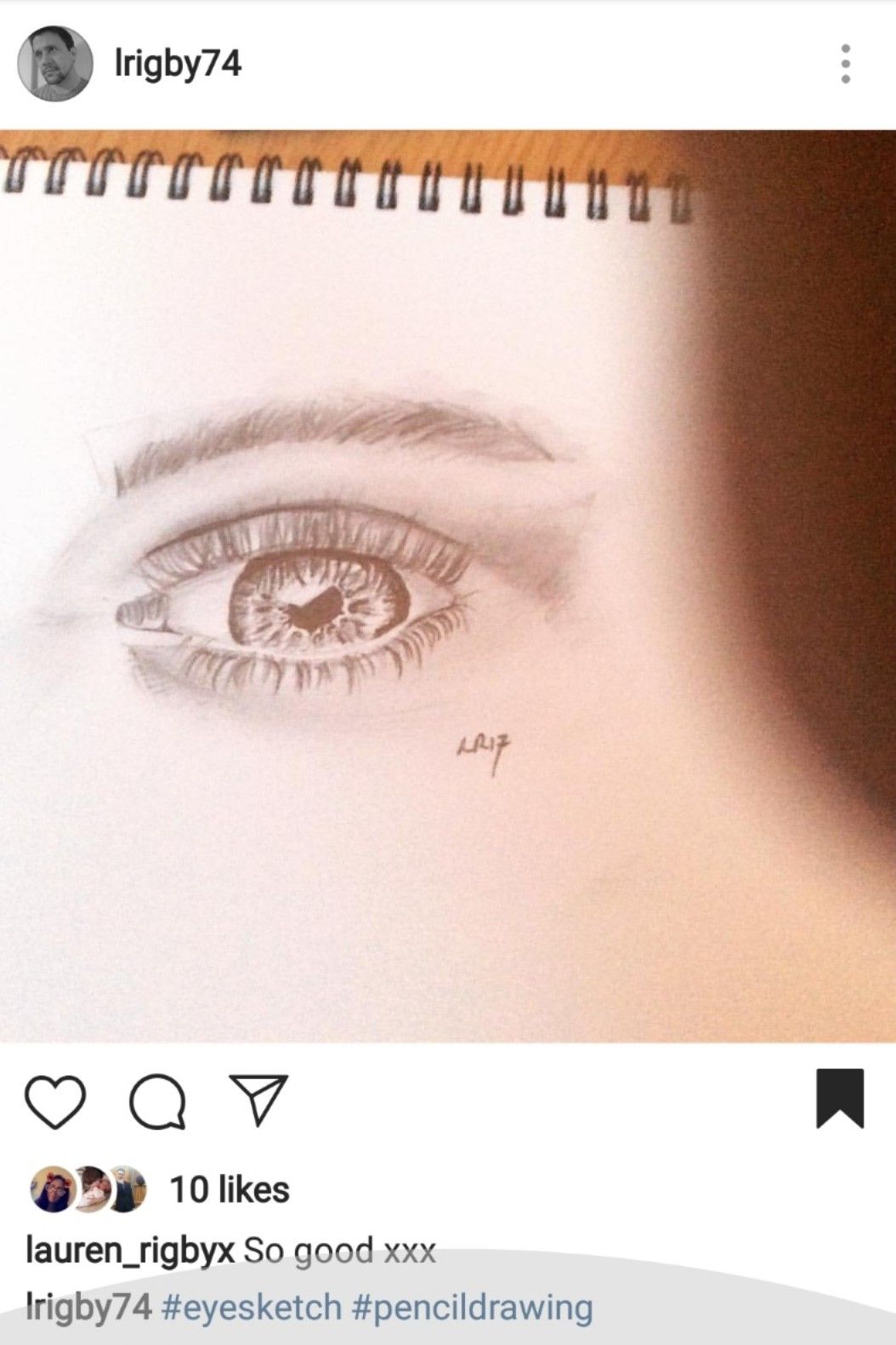Click the third liker's avatar thumbnail
Image resolution: width=896 pixels, height=1345 pixels.
128,1186
